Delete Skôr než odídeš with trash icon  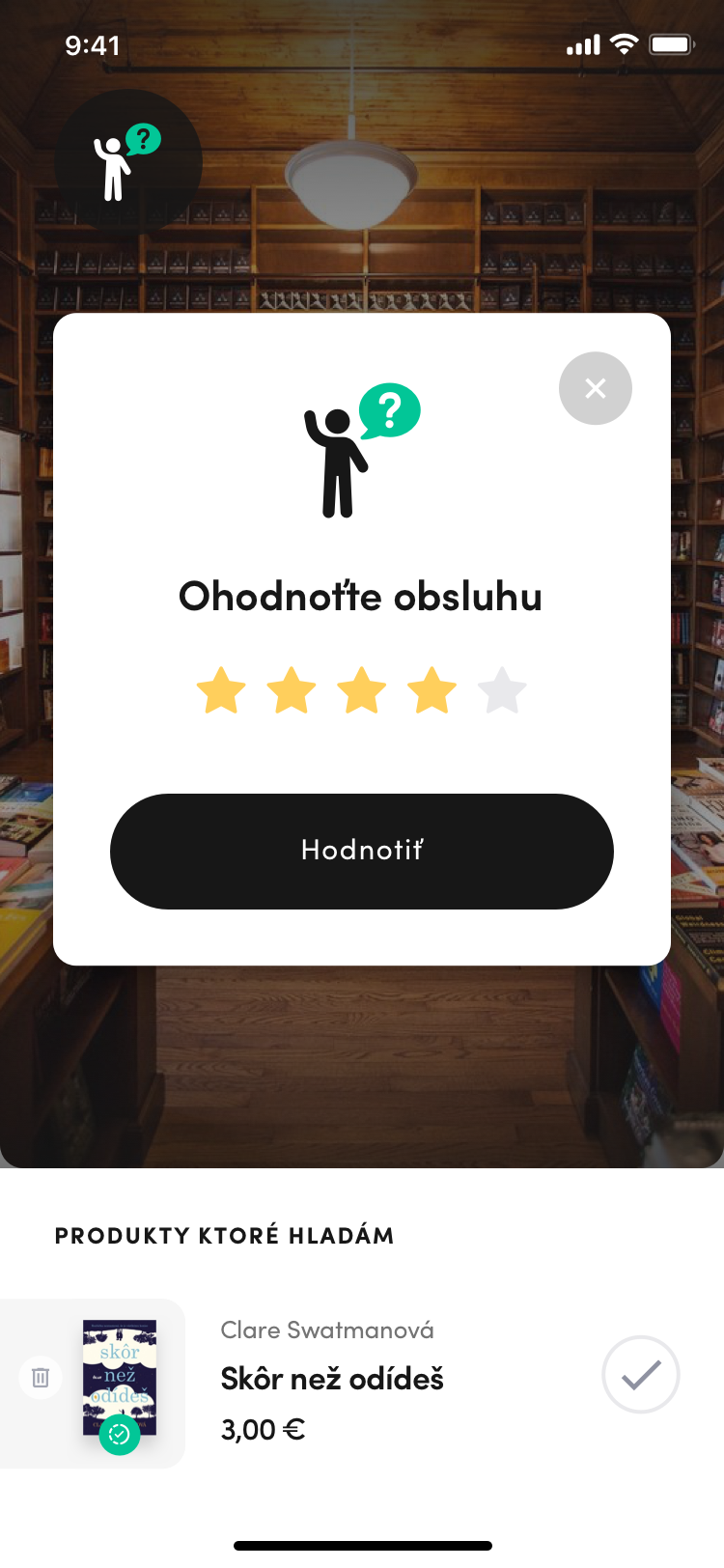pyautogui.click(x=41, y=1377)
